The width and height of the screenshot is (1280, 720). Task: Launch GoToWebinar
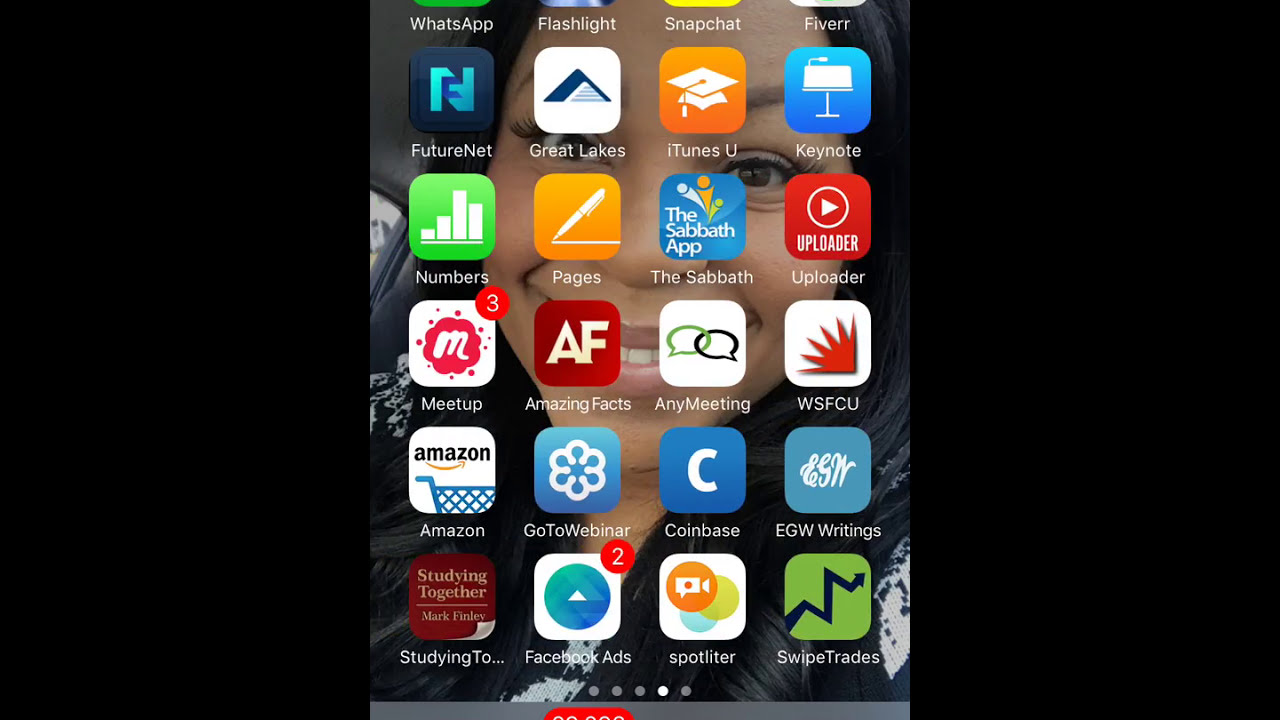(577, 470)
